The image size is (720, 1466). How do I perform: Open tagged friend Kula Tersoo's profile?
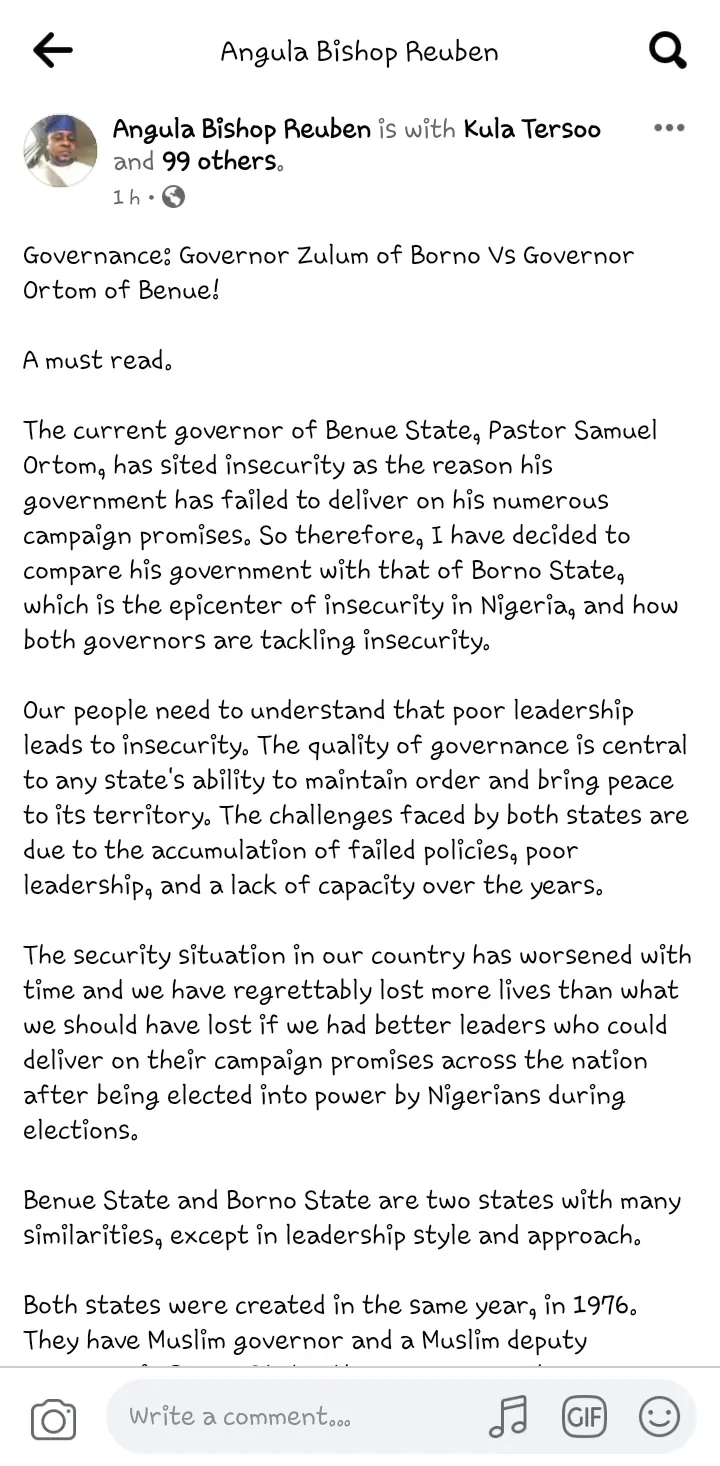point(532,129)
